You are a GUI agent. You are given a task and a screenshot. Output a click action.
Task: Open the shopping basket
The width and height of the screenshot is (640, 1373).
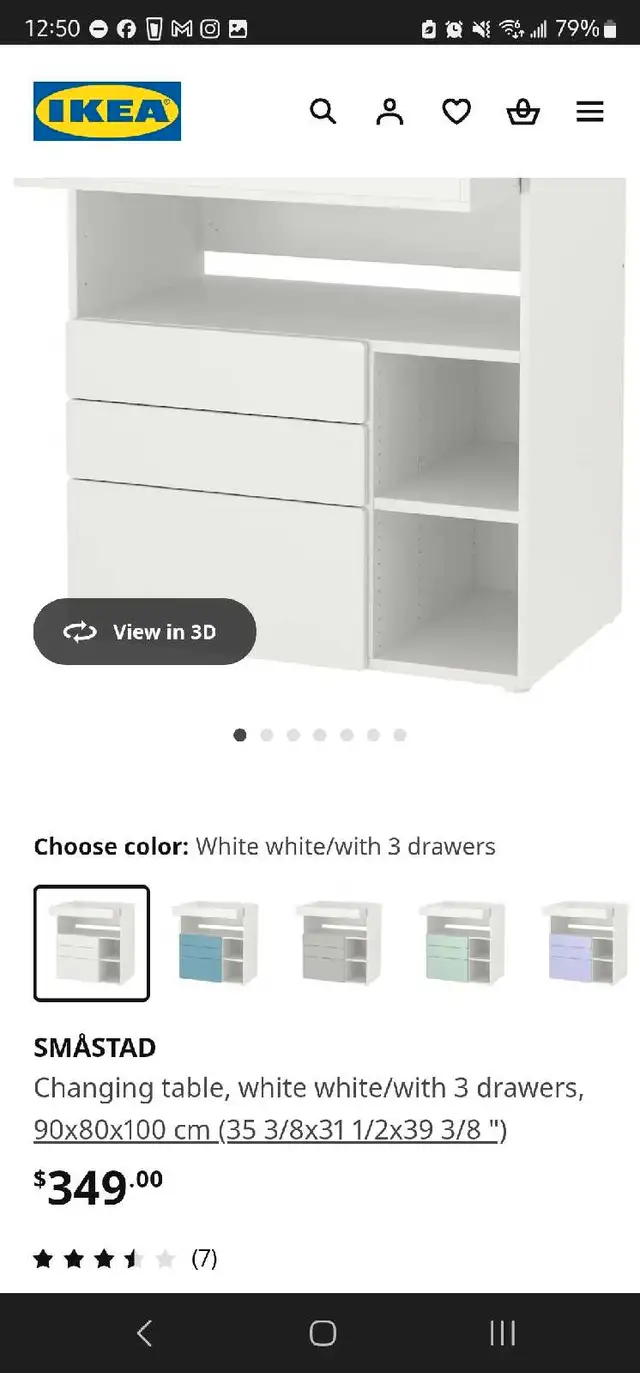pyautogui.click(x=523, y=111)
